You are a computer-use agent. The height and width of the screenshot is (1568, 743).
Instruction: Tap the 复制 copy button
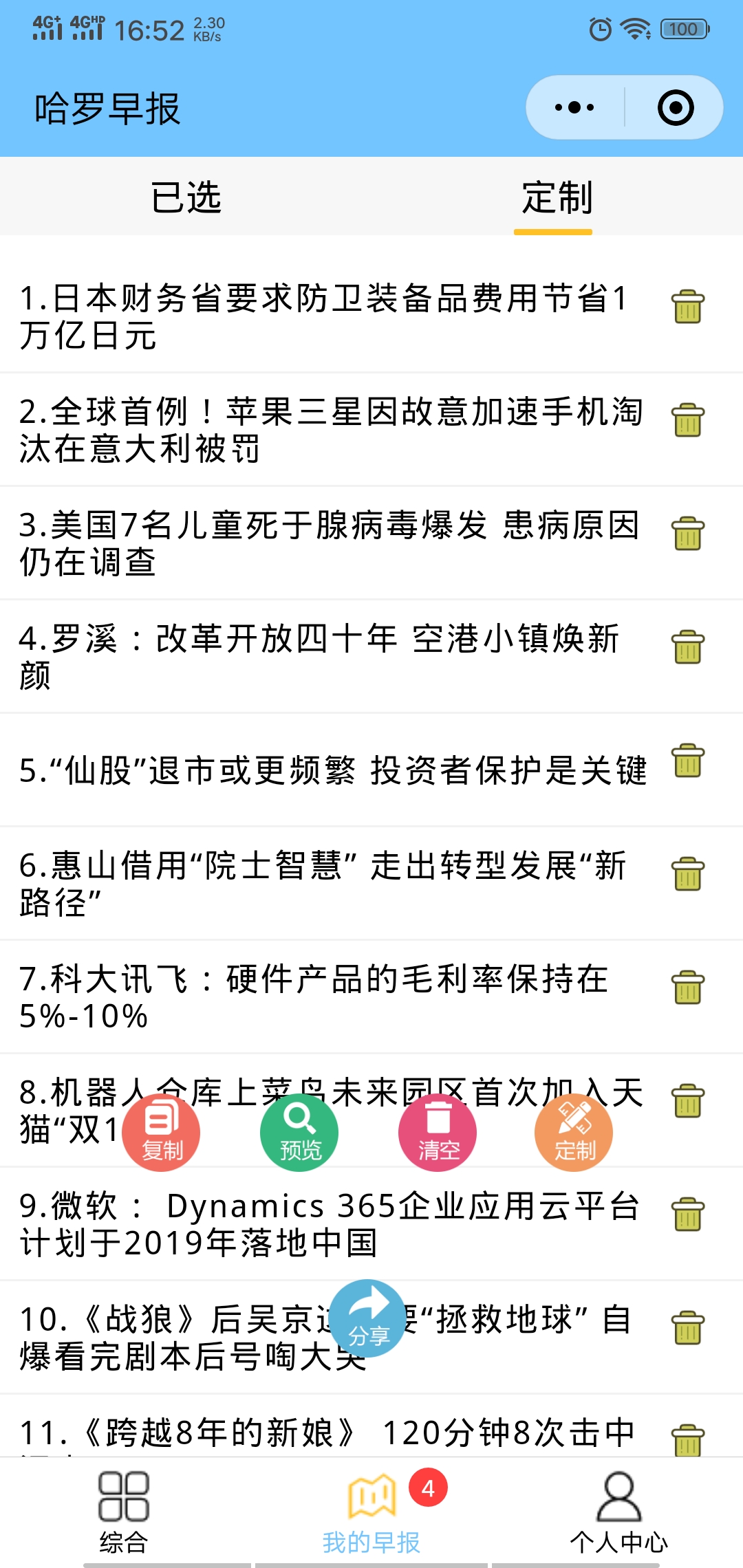(x=161, y=1133)
